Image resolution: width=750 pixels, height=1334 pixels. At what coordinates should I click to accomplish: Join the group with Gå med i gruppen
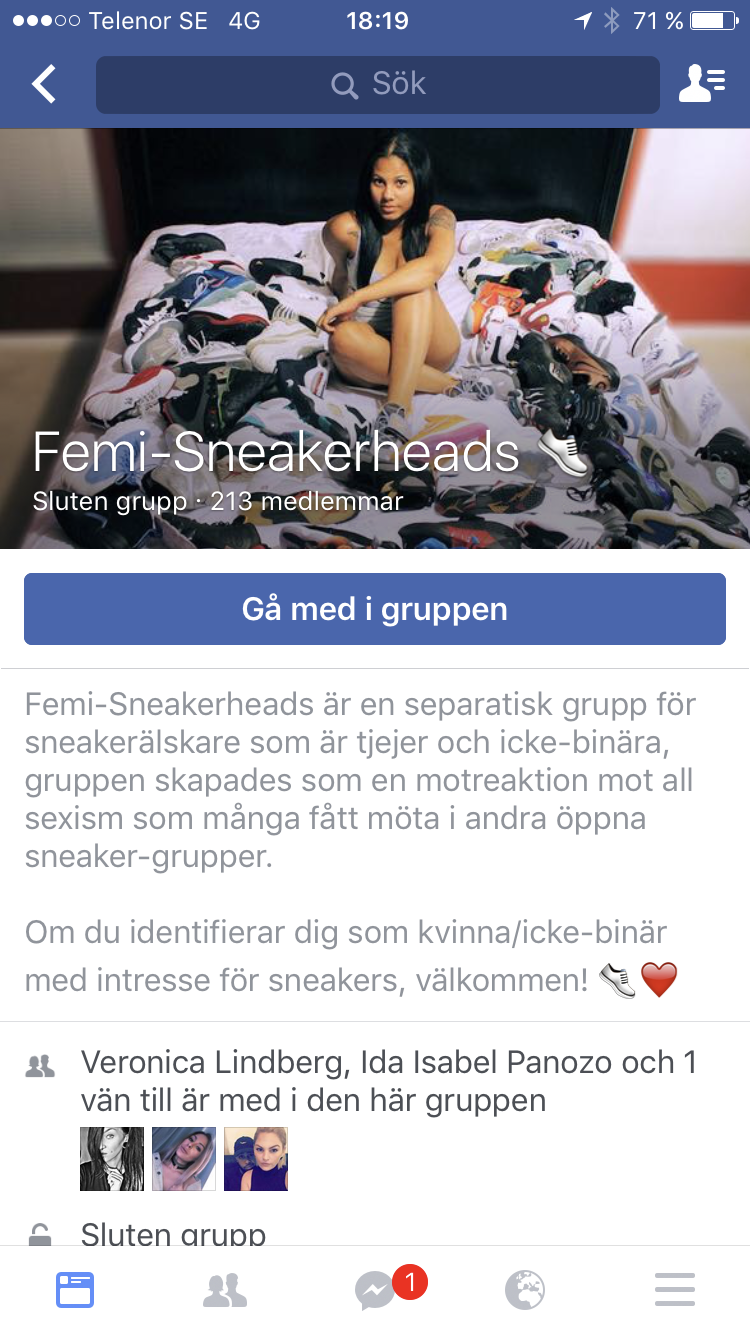(x=375, y=609)
